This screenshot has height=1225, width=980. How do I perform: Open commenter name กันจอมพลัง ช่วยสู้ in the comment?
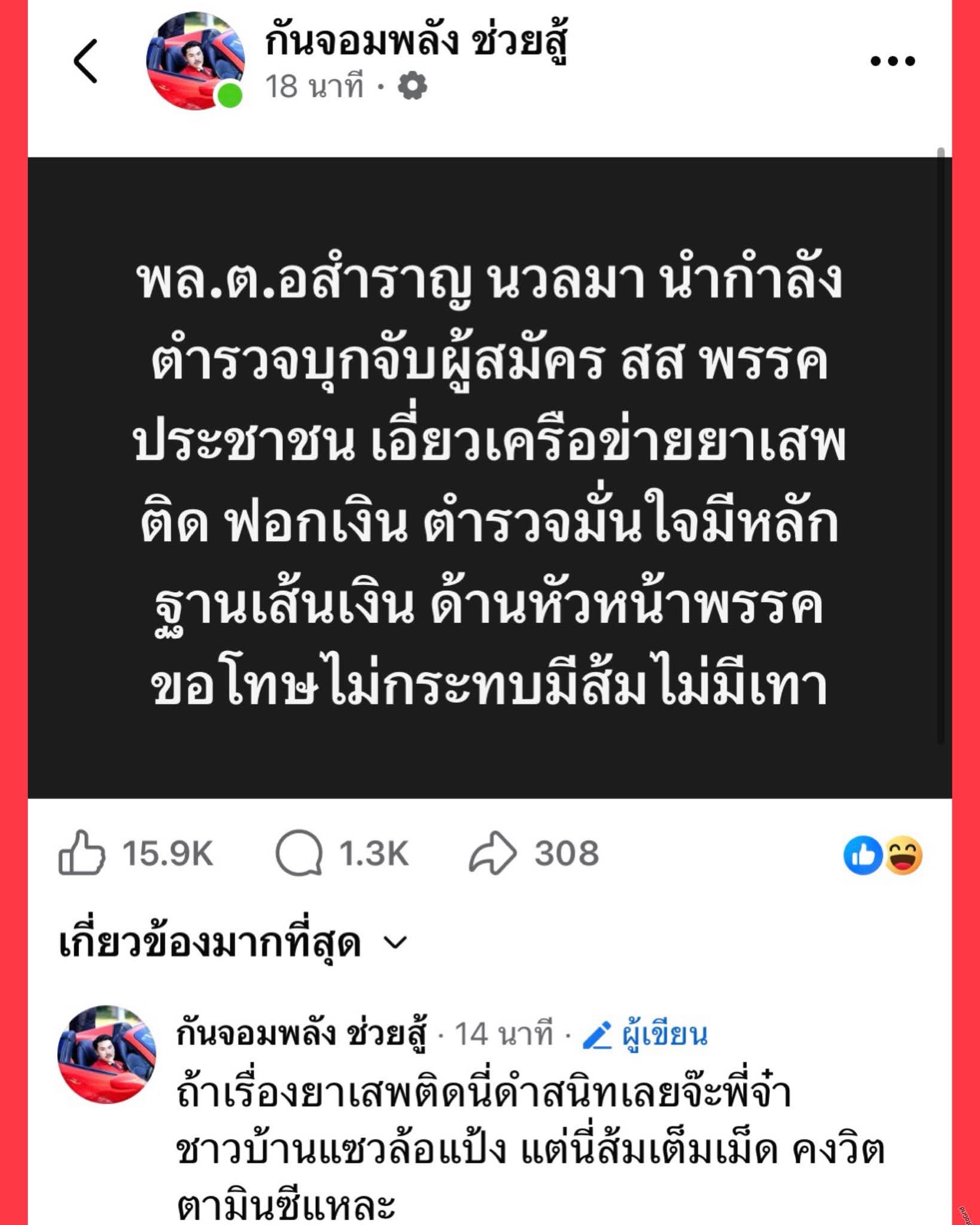302,1034
